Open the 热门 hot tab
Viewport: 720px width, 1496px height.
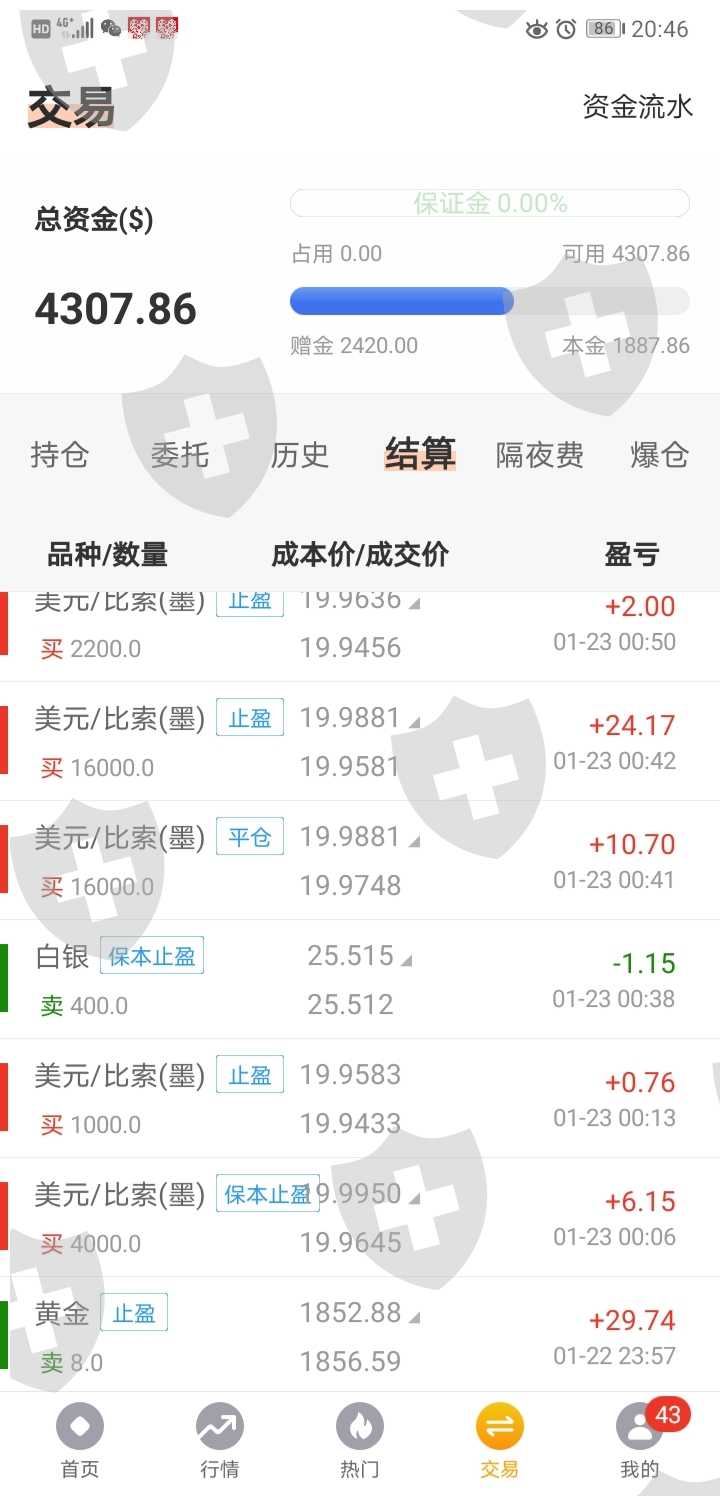[x=360, y=1441]
